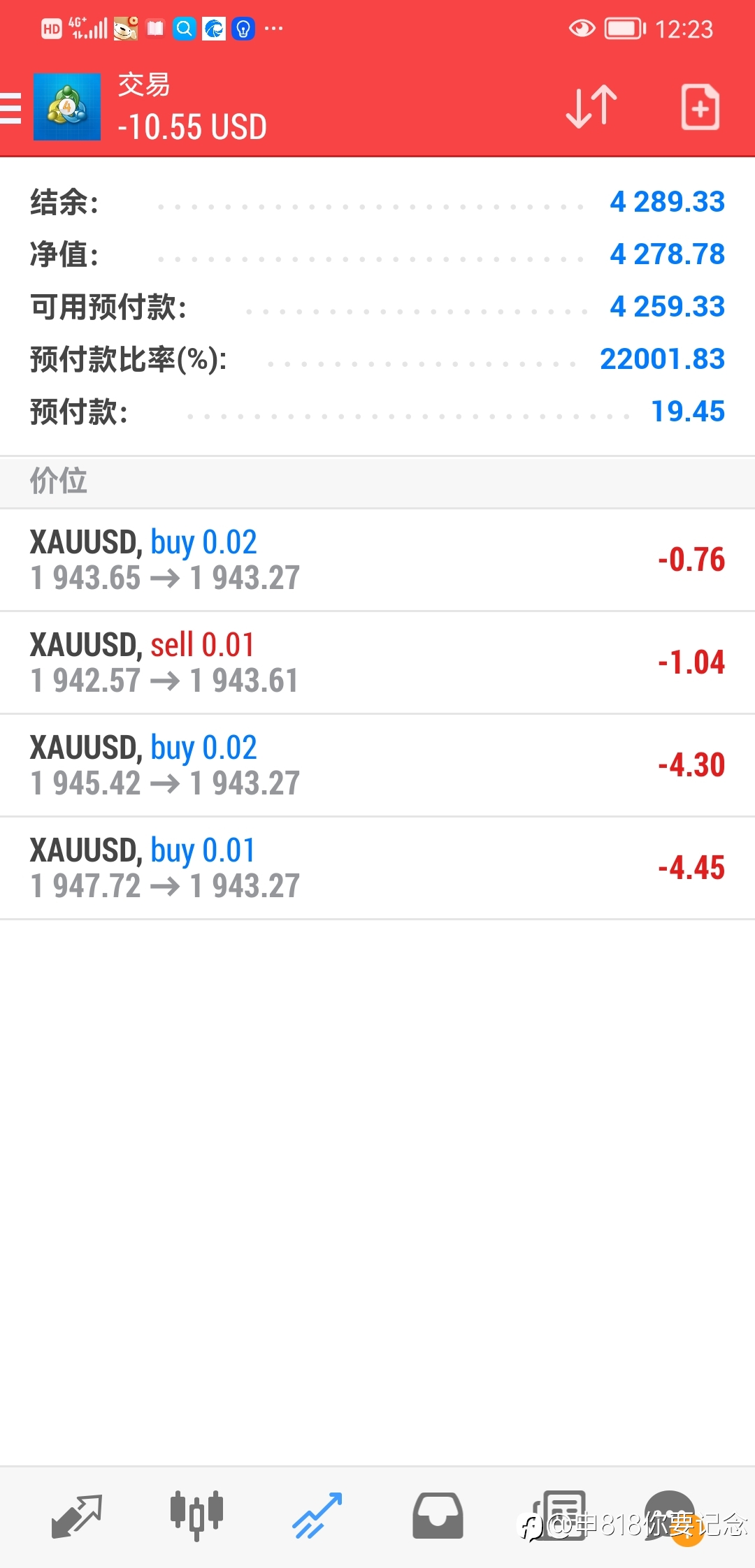The width and height of the screenshot is (755, 1568).
Task: Switch to the History tab
Action: pos(438,1516)
